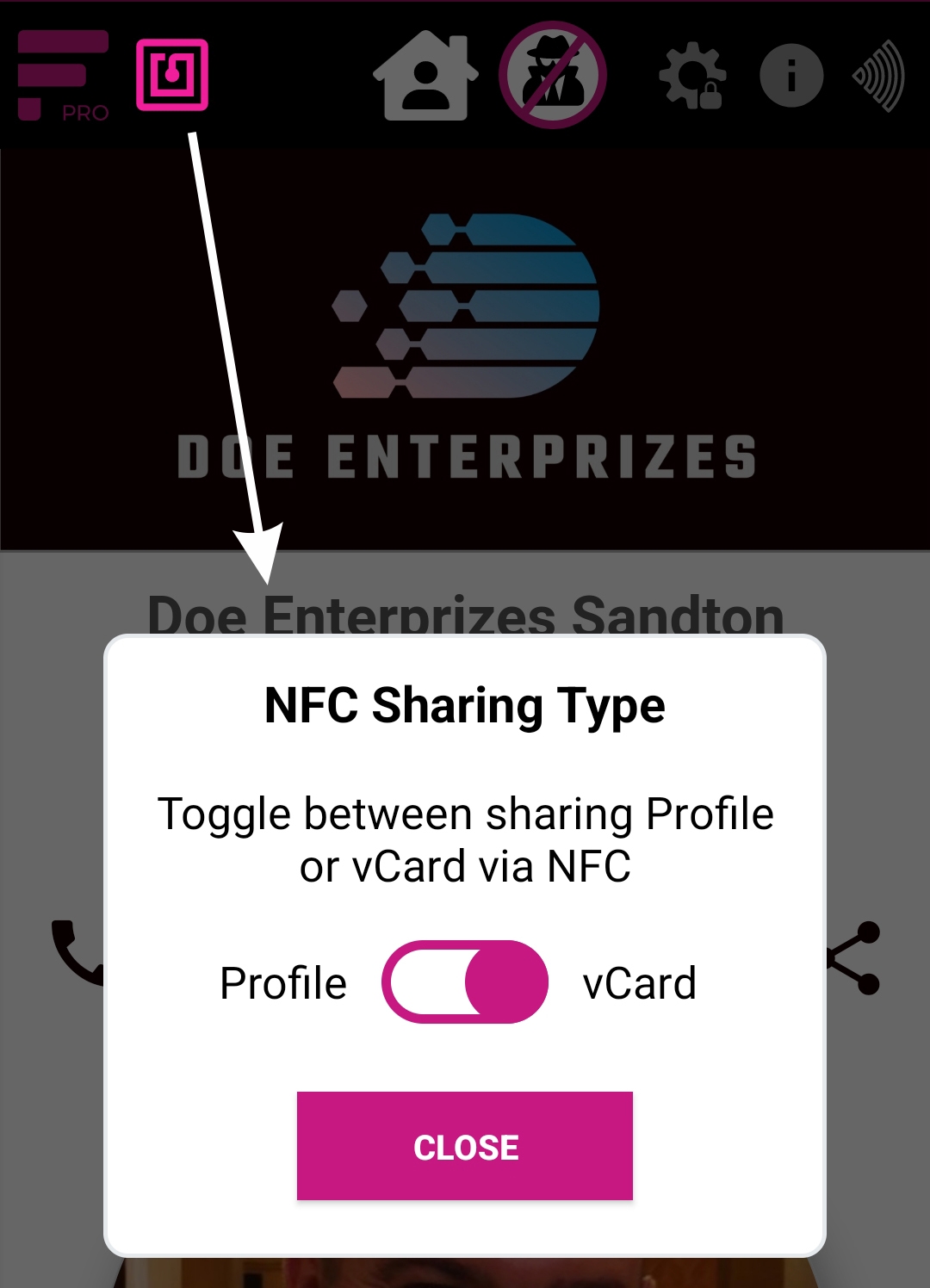View the app info icon
This screenshot has height=1288, width=930.
790,76
